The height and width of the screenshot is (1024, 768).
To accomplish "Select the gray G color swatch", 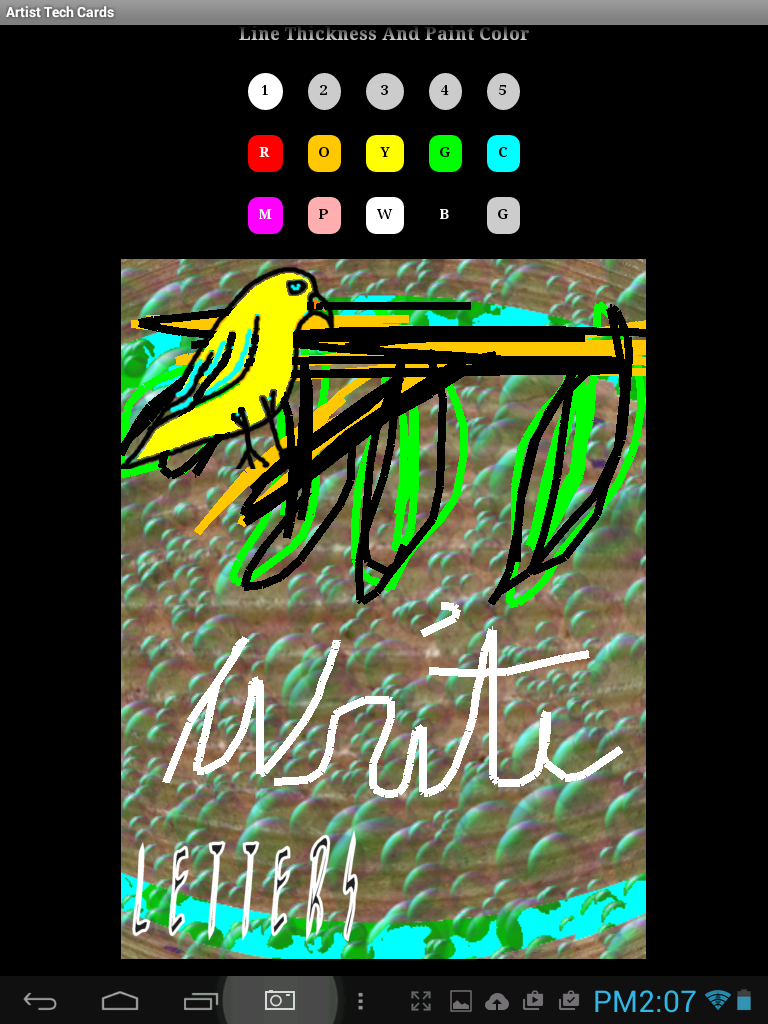I will click(503, 215).
